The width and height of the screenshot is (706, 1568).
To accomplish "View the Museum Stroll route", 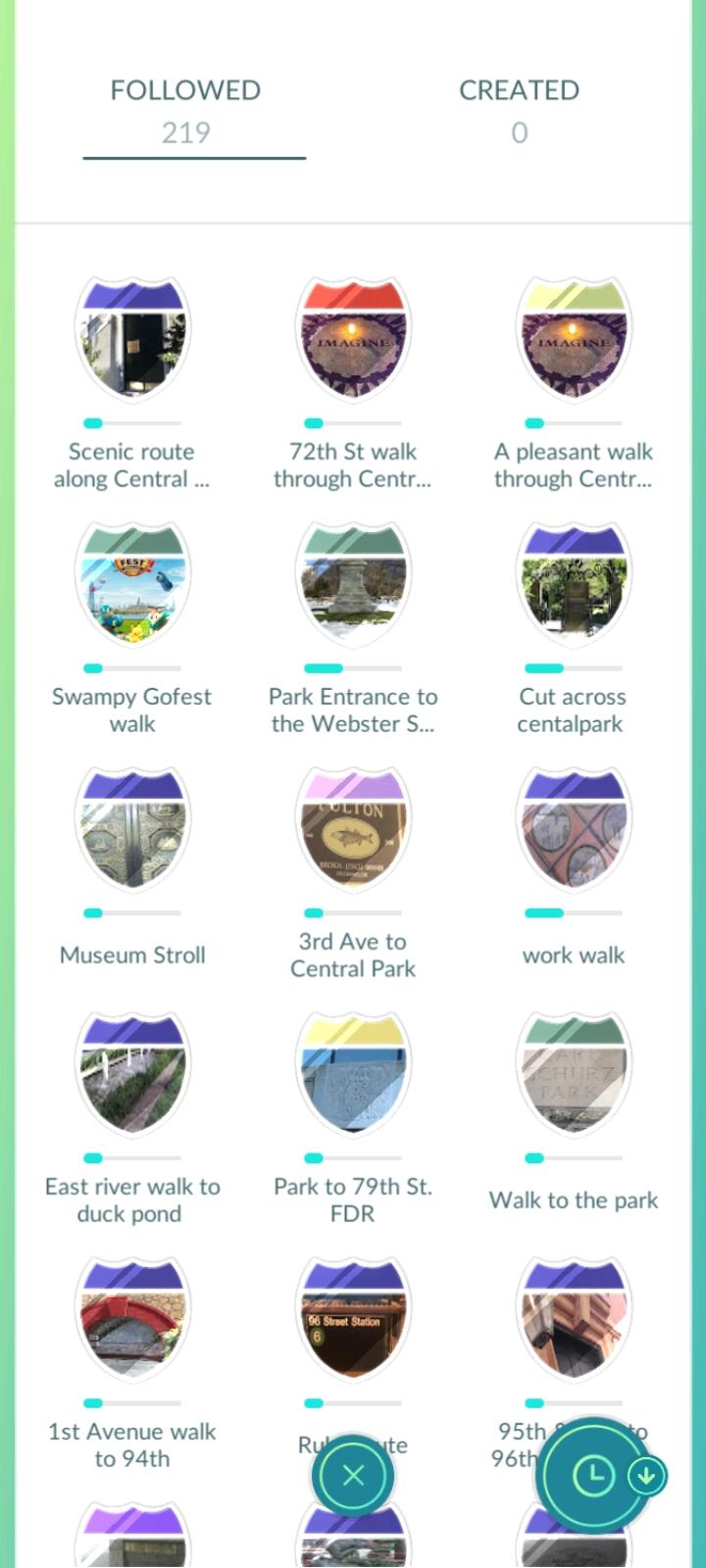I will [x=132, y=830].
